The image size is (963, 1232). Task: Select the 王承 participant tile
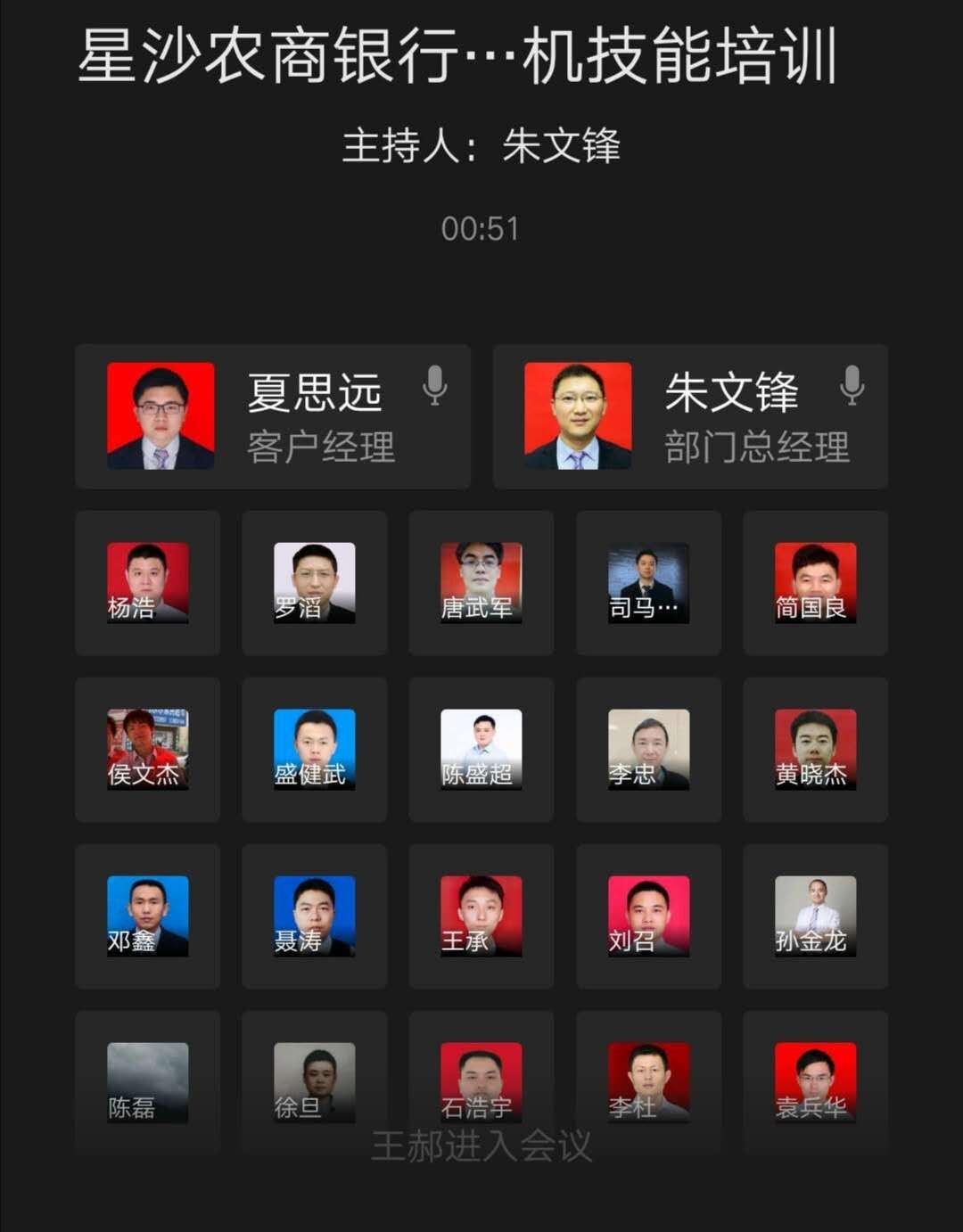[x=481, y=916]
